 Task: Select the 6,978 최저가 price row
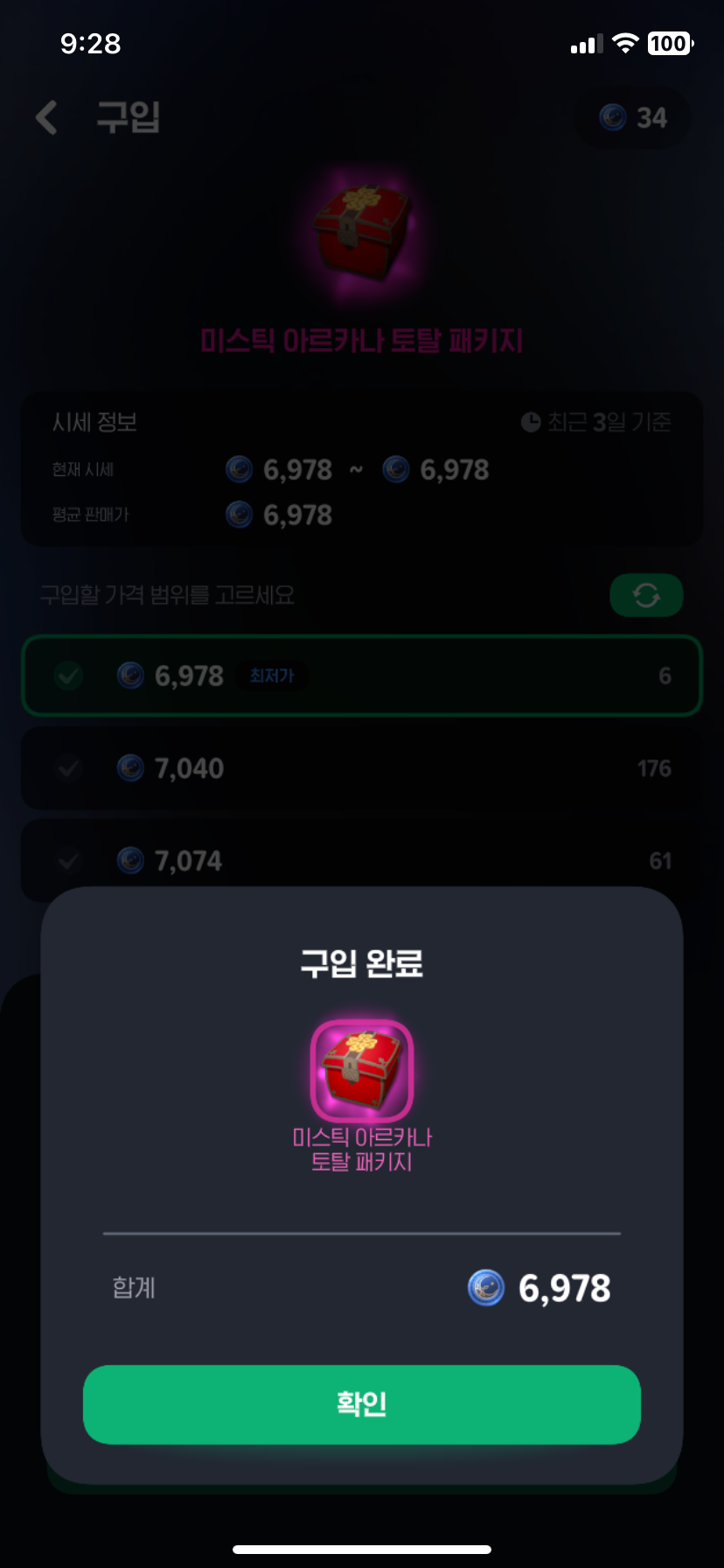click(x=361, y=675)
